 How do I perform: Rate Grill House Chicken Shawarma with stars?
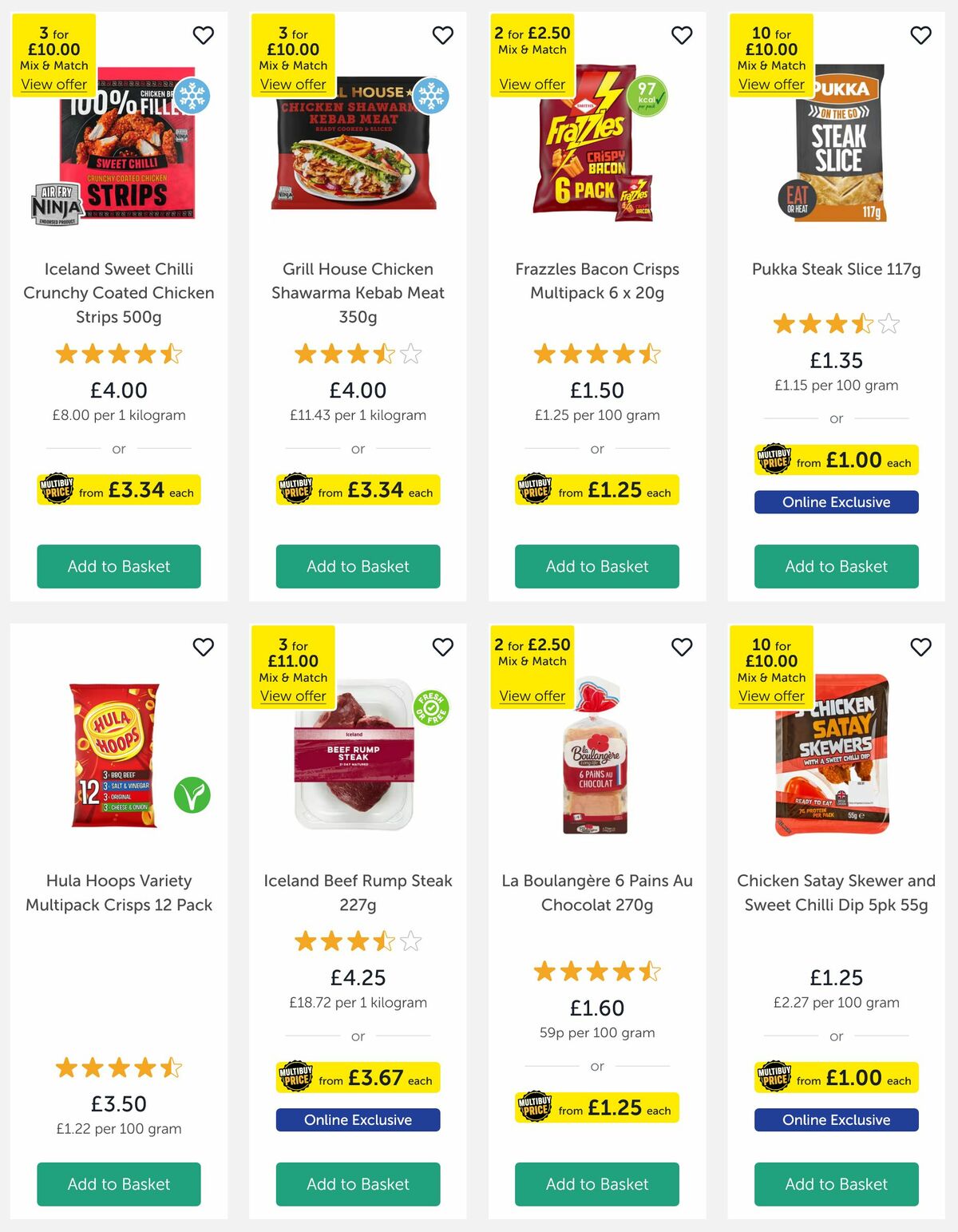pyautogui.click(x=358, y=353)
